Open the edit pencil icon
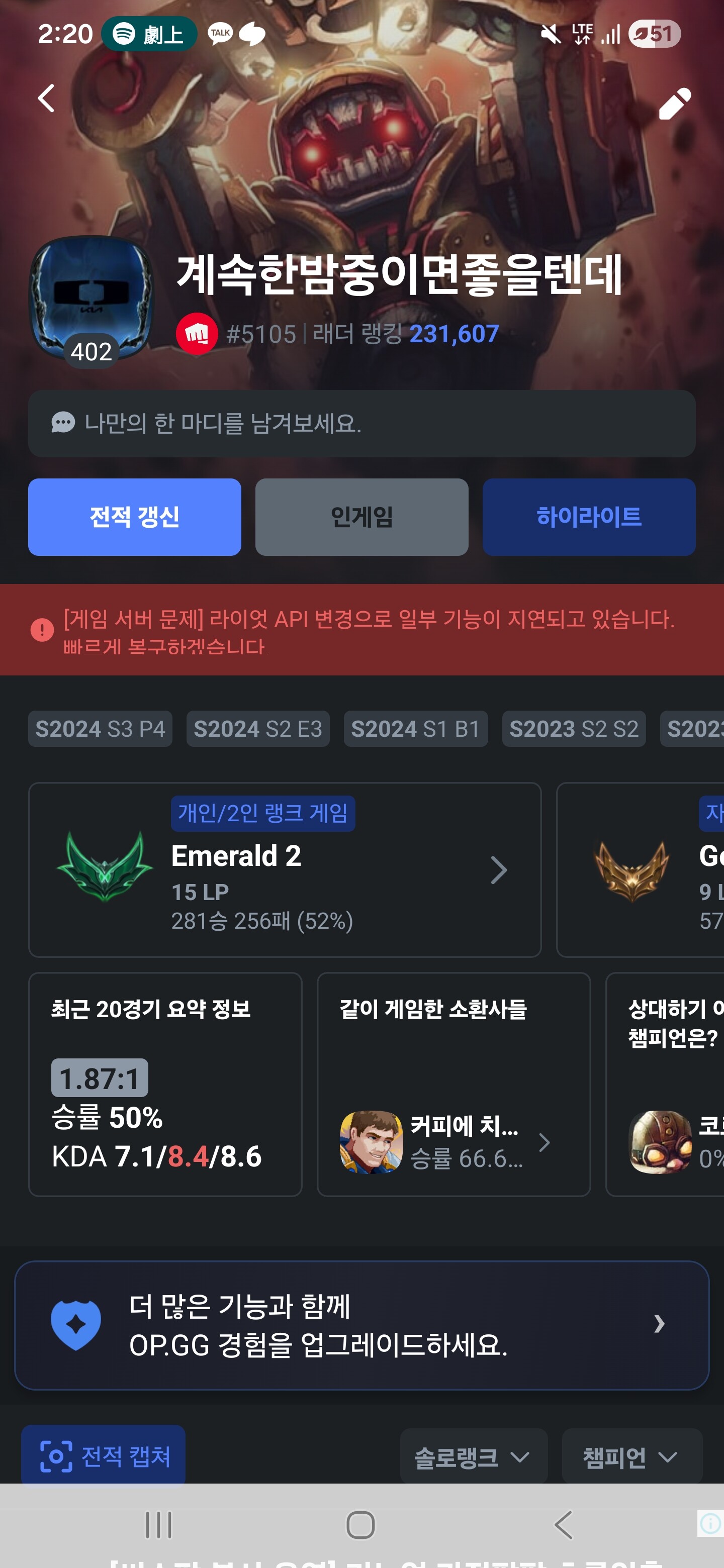 point(674,104)
